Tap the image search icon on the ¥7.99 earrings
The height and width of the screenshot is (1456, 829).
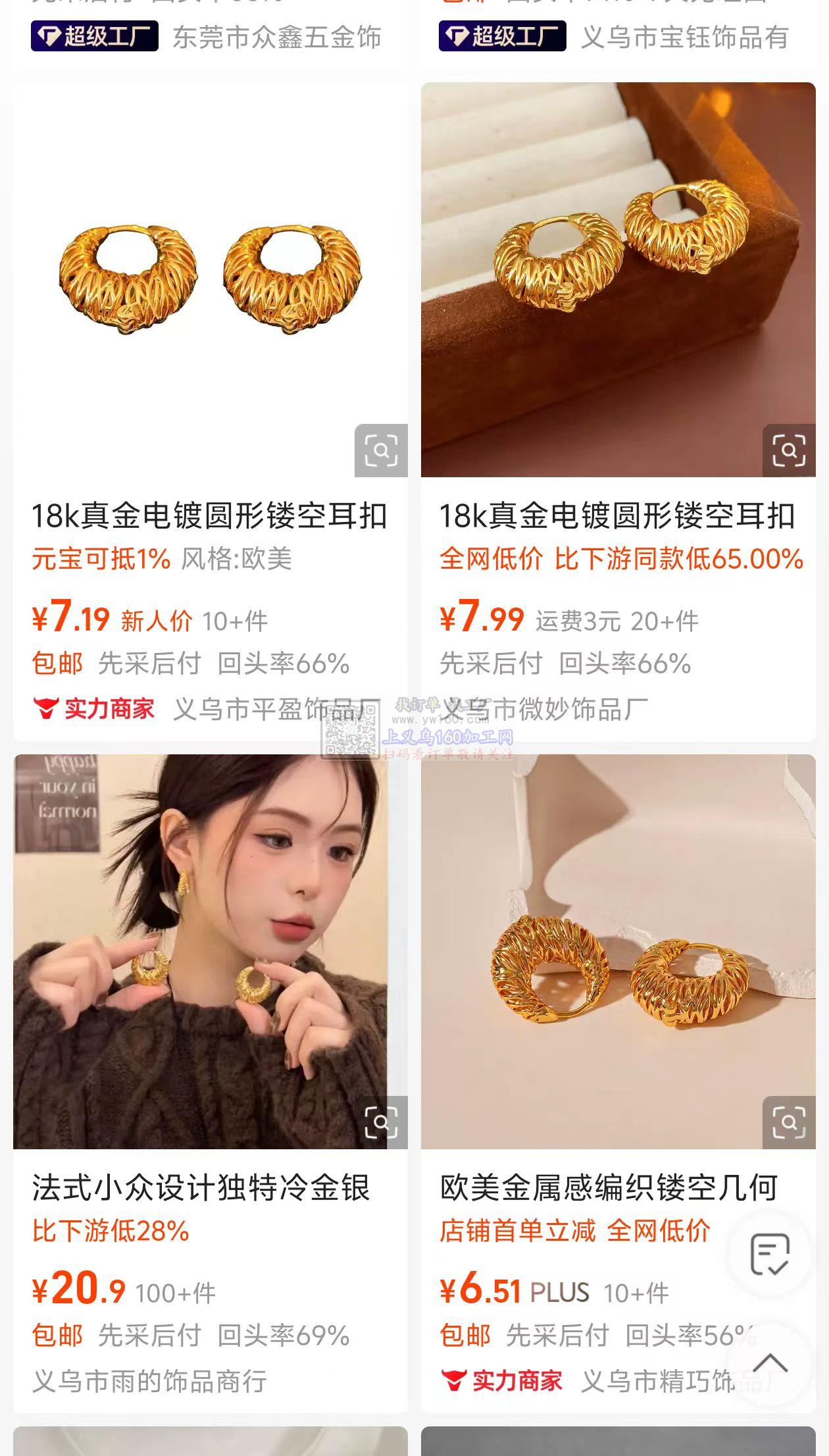[789, 451]
